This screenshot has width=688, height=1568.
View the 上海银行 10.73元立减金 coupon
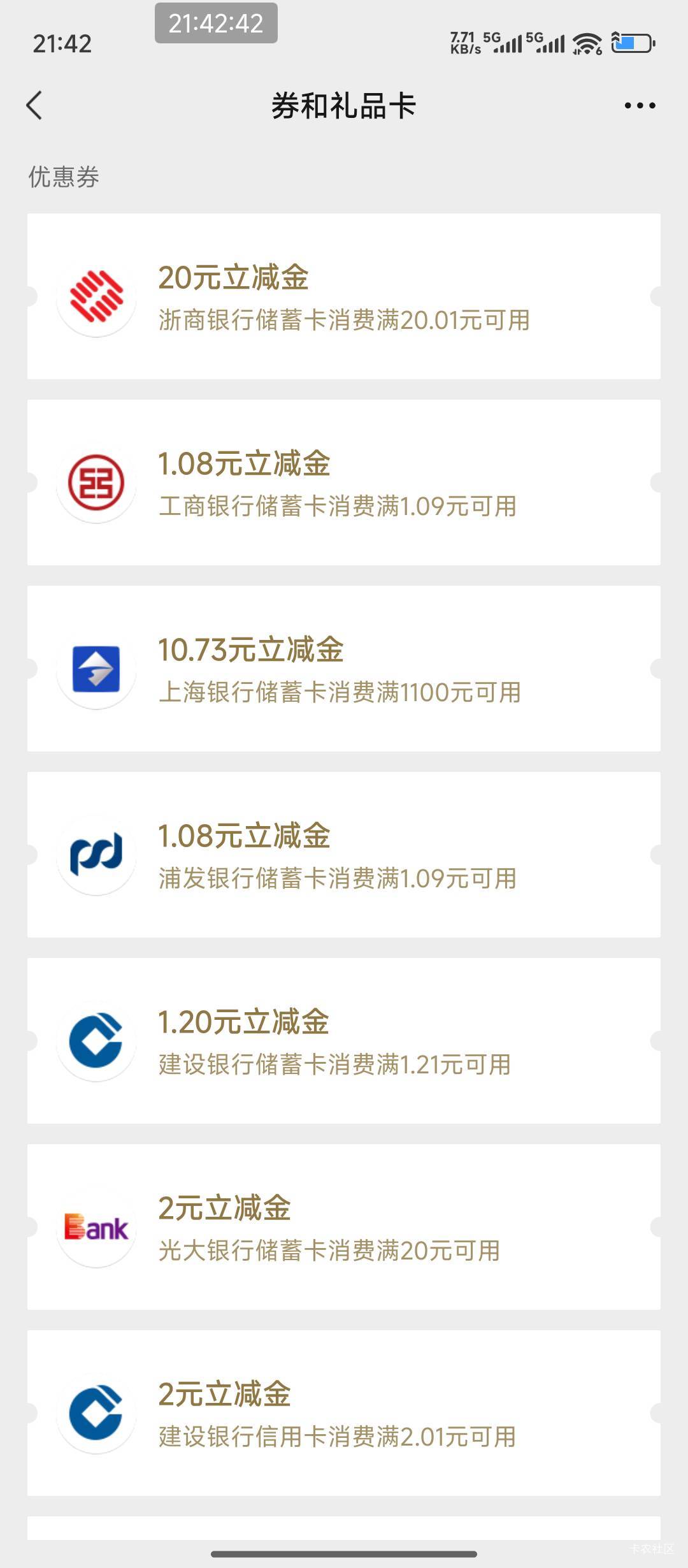(344, 669)
